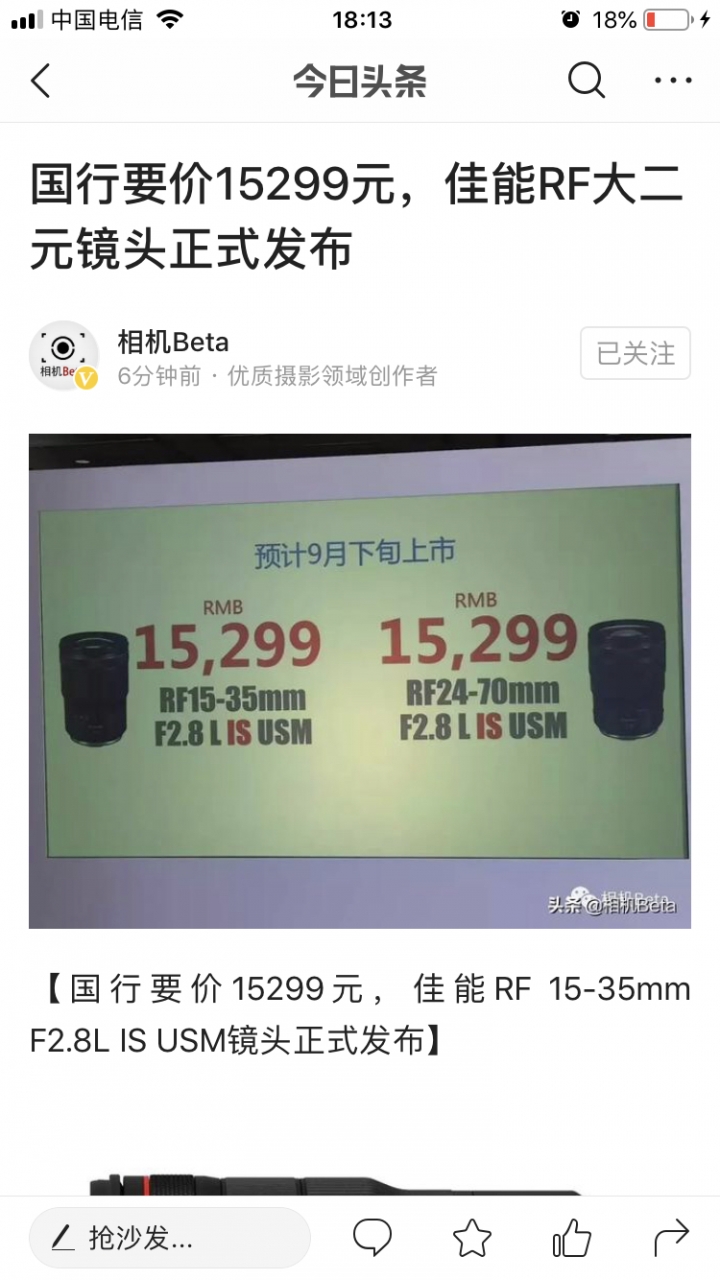Tap the 已关注 follow button
Viewport: 720px width, 1280px height.
coord(635,353)
